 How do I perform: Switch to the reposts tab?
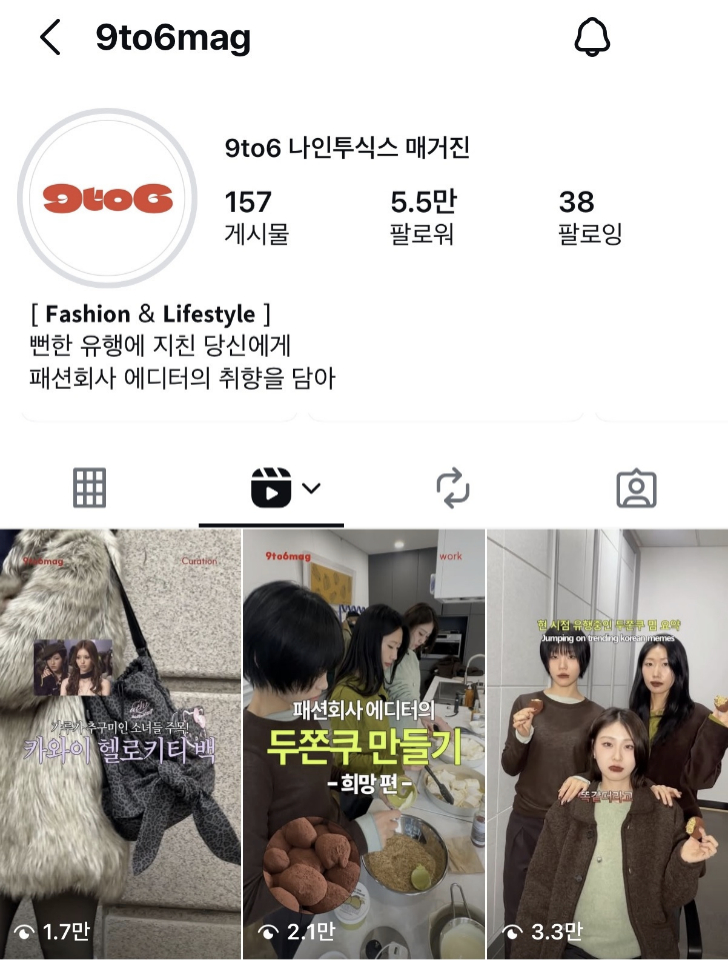point(453,487)
